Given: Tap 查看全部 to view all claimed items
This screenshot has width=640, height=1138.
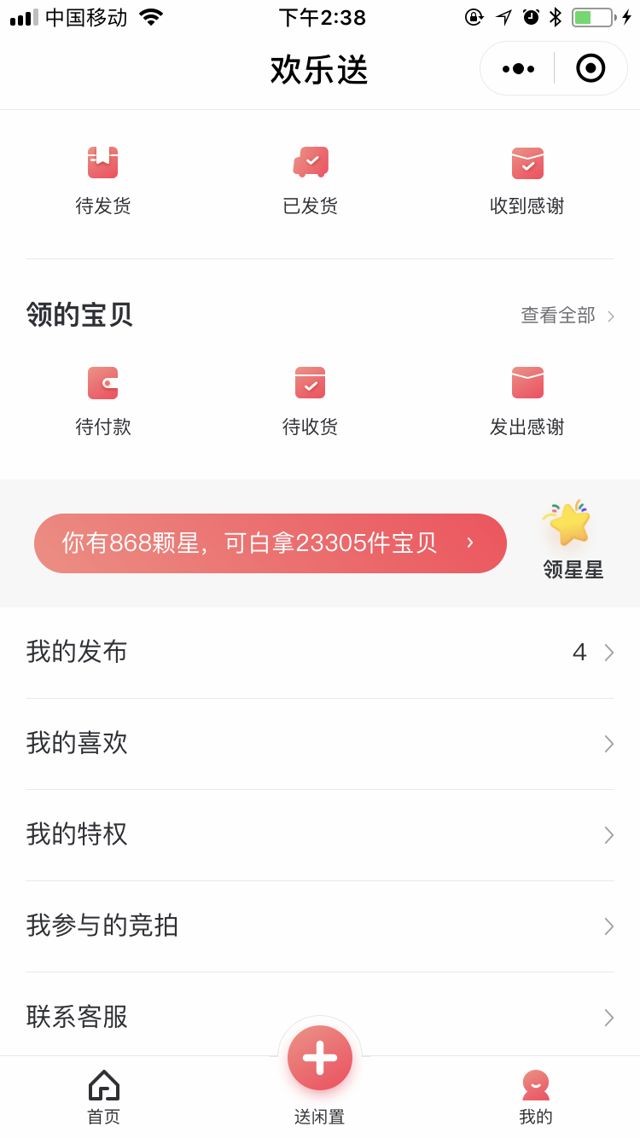Looking at the screenshot, I should tap(566, 316).
